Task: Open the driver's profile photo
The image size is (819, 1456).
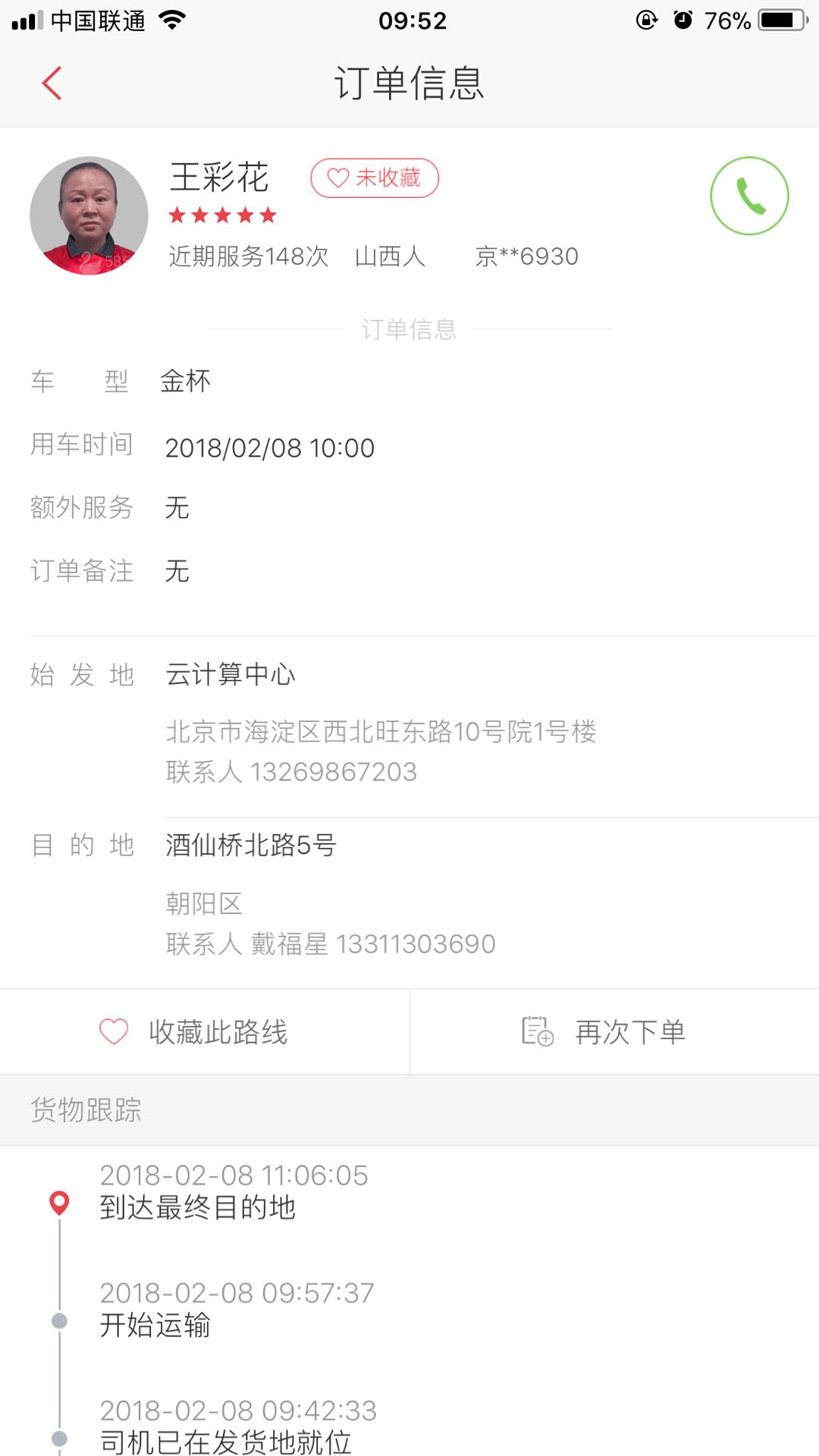Action: point(89,216)
